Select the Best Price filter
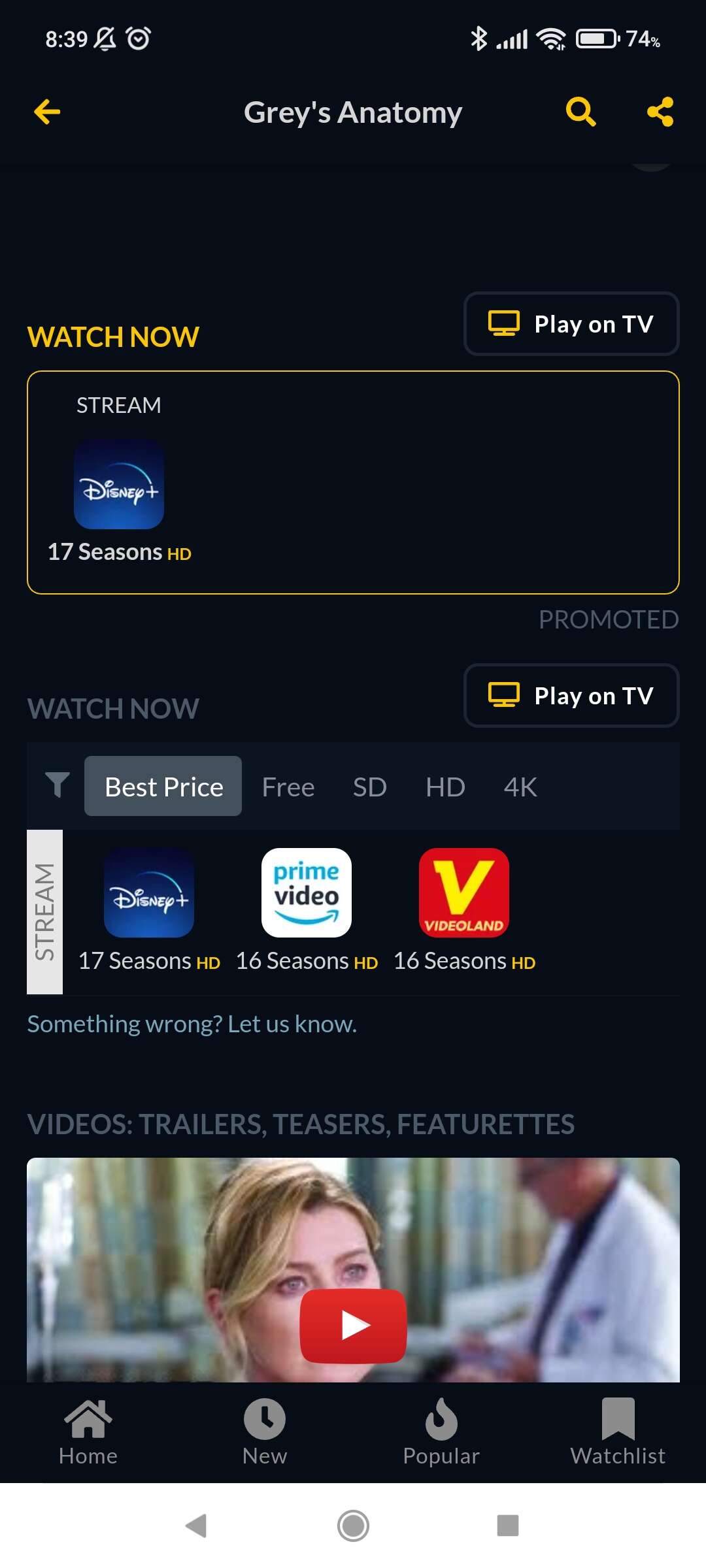 coord(163,786)
